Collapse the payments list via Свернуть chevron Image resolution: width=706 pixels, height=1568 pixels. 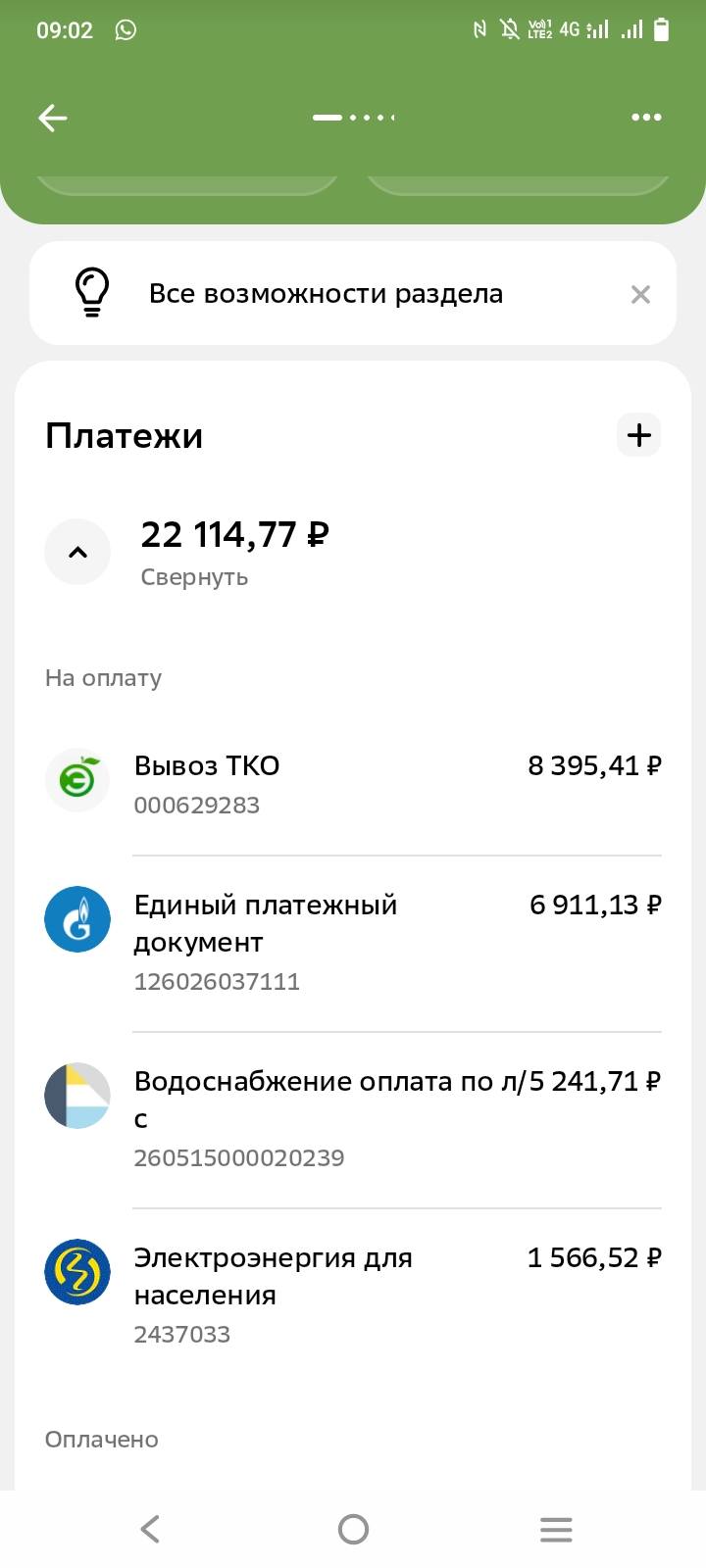click(77, 552)
